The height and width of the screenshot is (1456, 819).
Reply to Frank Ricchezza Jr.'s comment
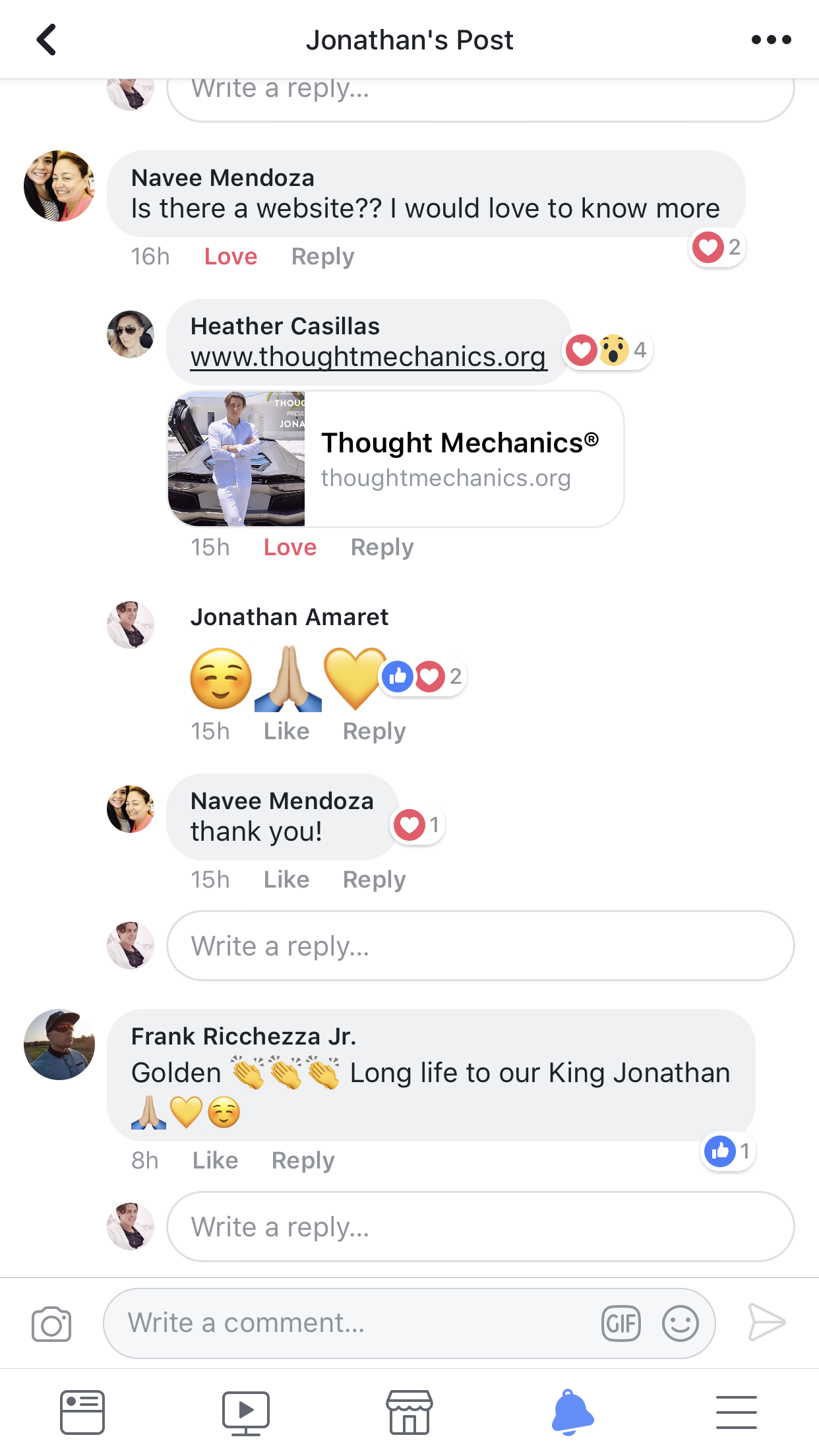(303, 1161)
